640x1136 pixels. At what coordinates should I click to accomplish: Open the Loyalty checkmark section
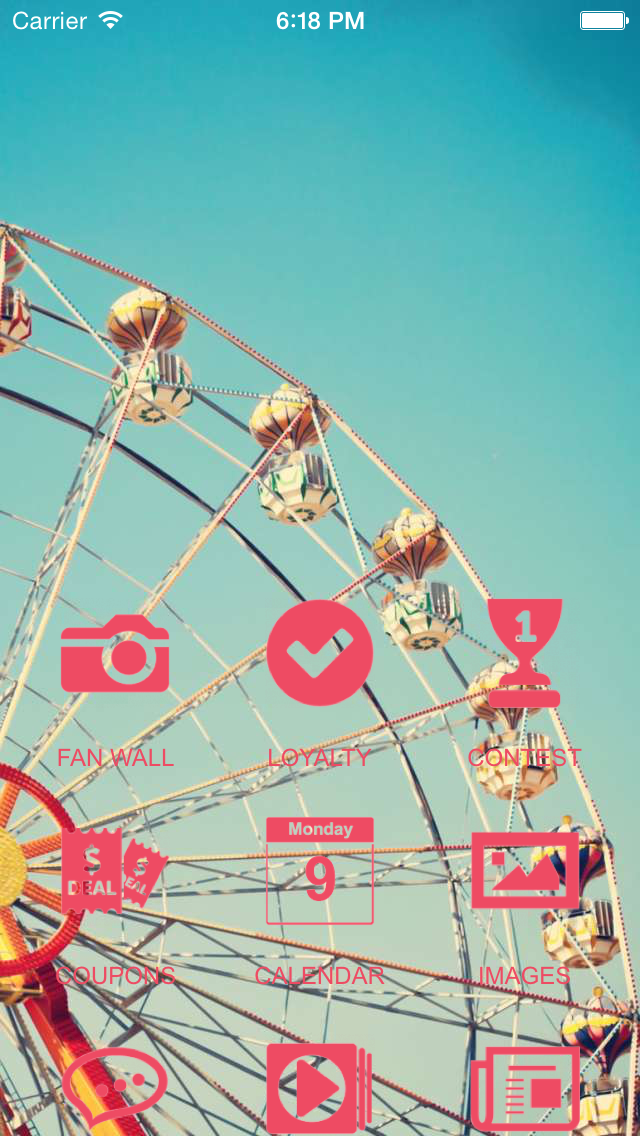coord(320,653)
